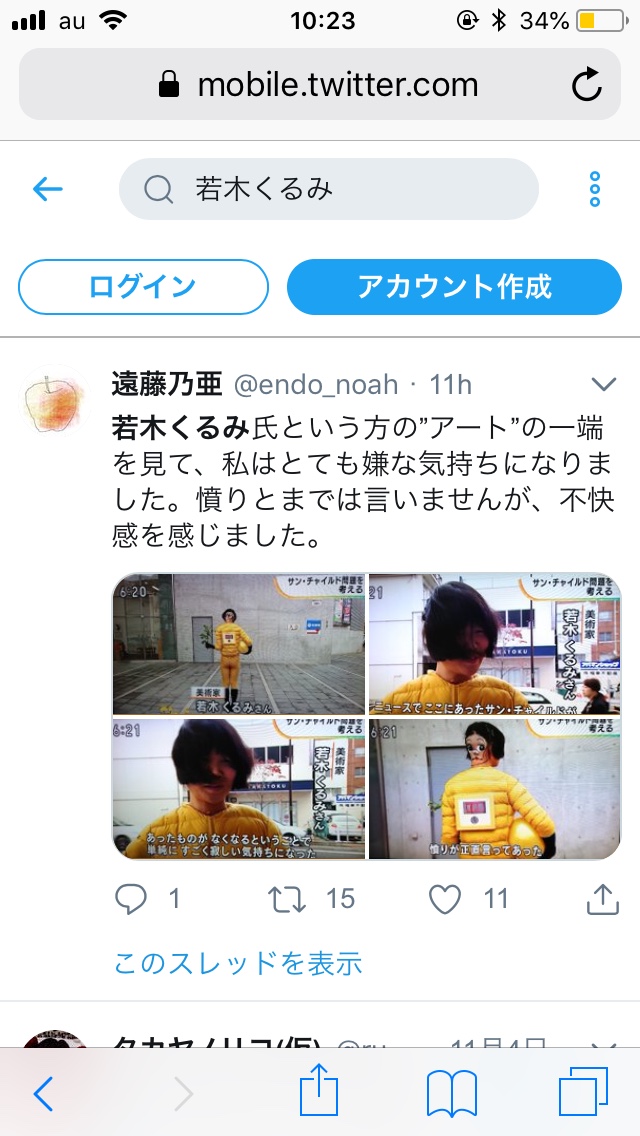Image resolution: width=640 pixels, height=1136 pixels.
Task: Reload the page in Safari
Action: (587, 85)
